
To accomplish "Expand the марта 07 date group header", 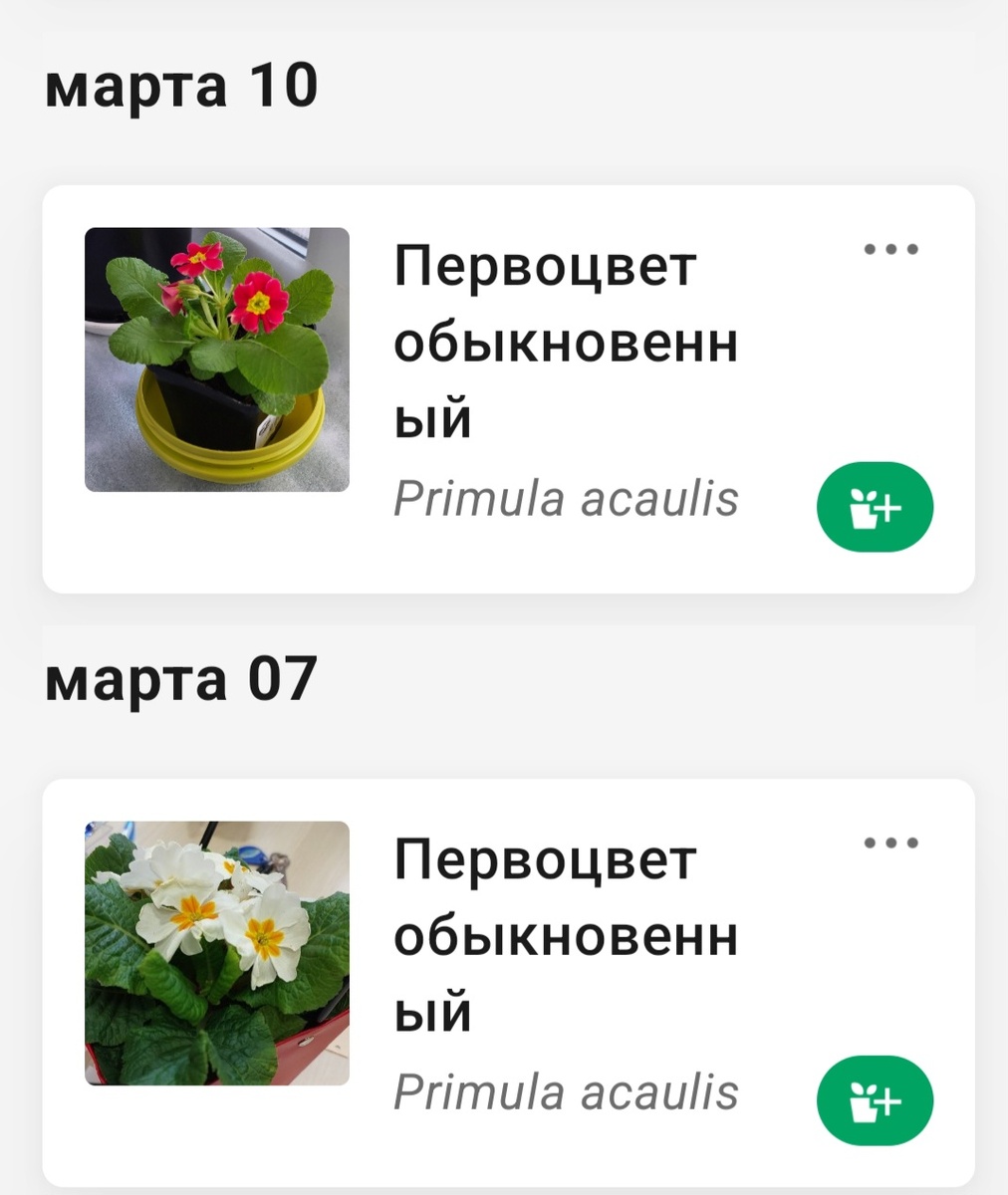I will pyautogui.click(x=180, y=680).
